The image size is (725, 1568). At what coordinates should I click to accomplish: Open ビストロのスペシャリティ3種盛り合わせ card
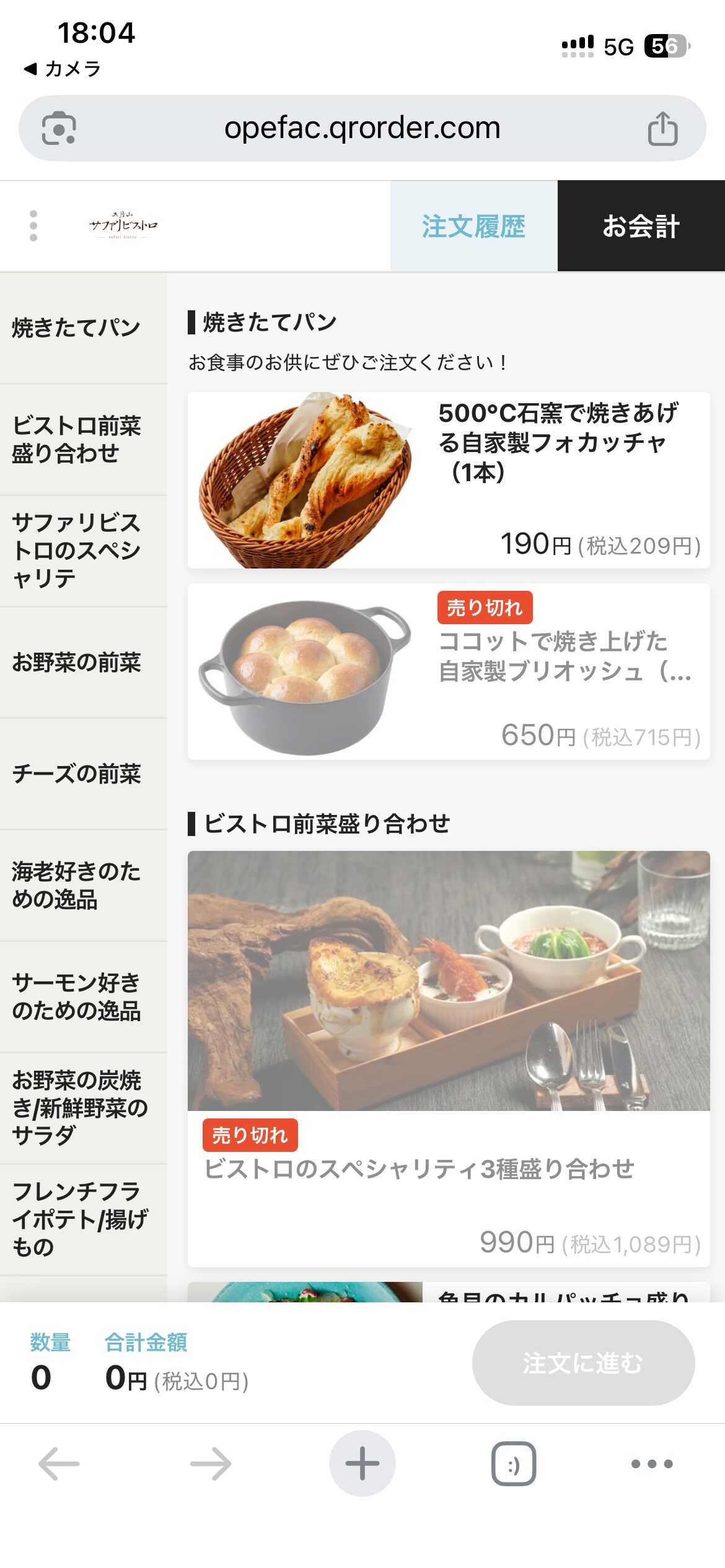click(x=449, y=1058)
